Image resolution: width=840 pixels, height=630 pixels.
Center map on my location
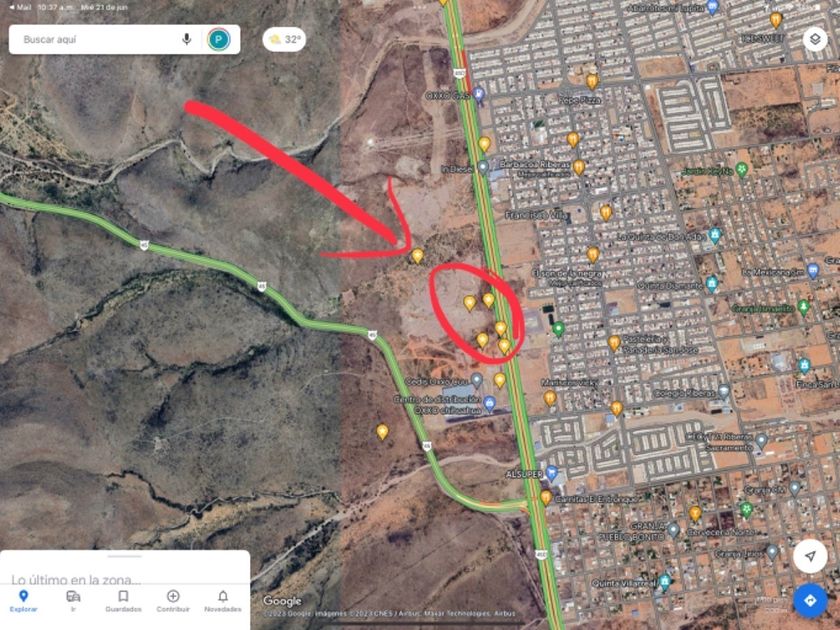click(809, 555)
